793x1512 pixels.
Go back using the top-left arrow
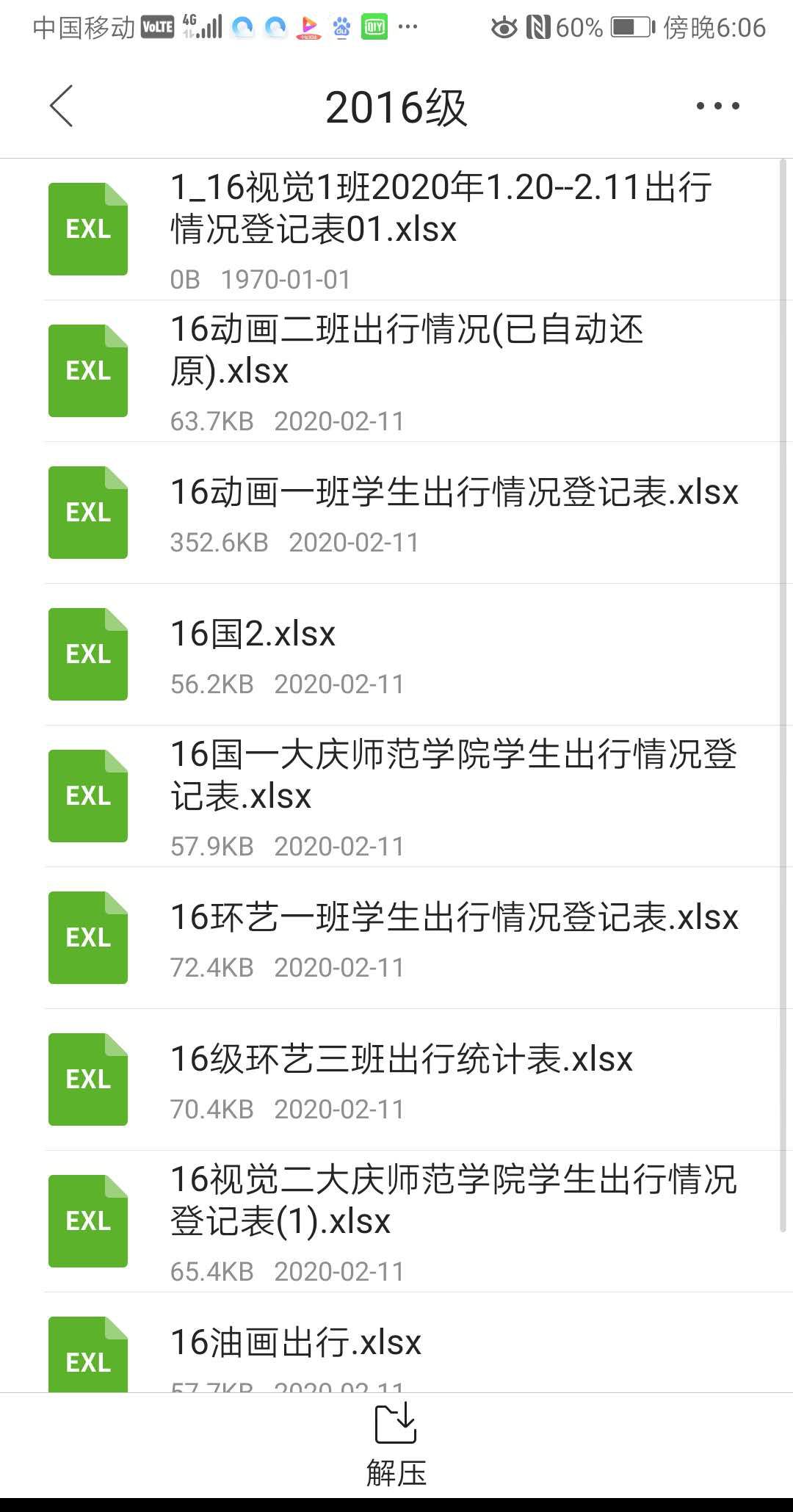[x=62, y=106]
